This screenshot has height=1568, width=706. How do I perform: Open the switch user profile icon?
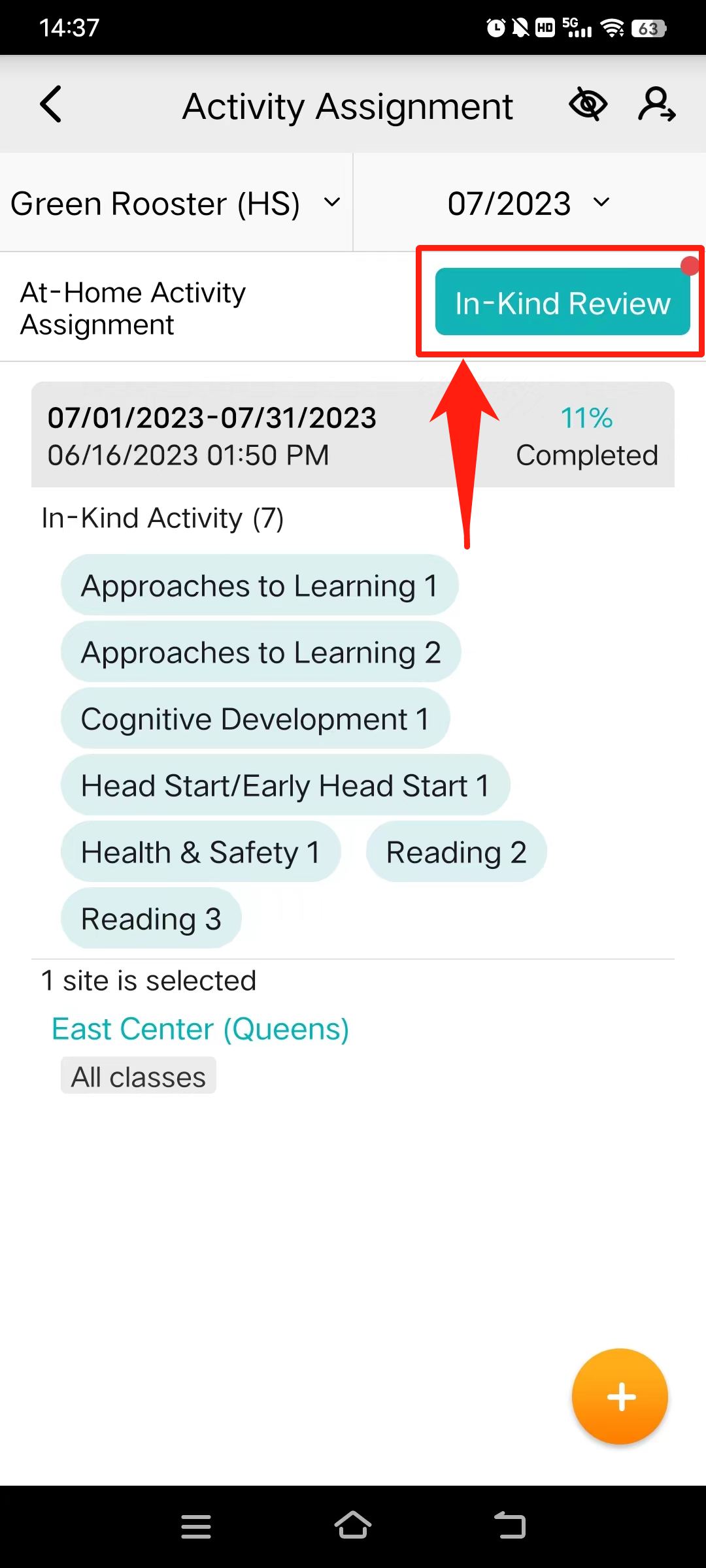[656, 105]
